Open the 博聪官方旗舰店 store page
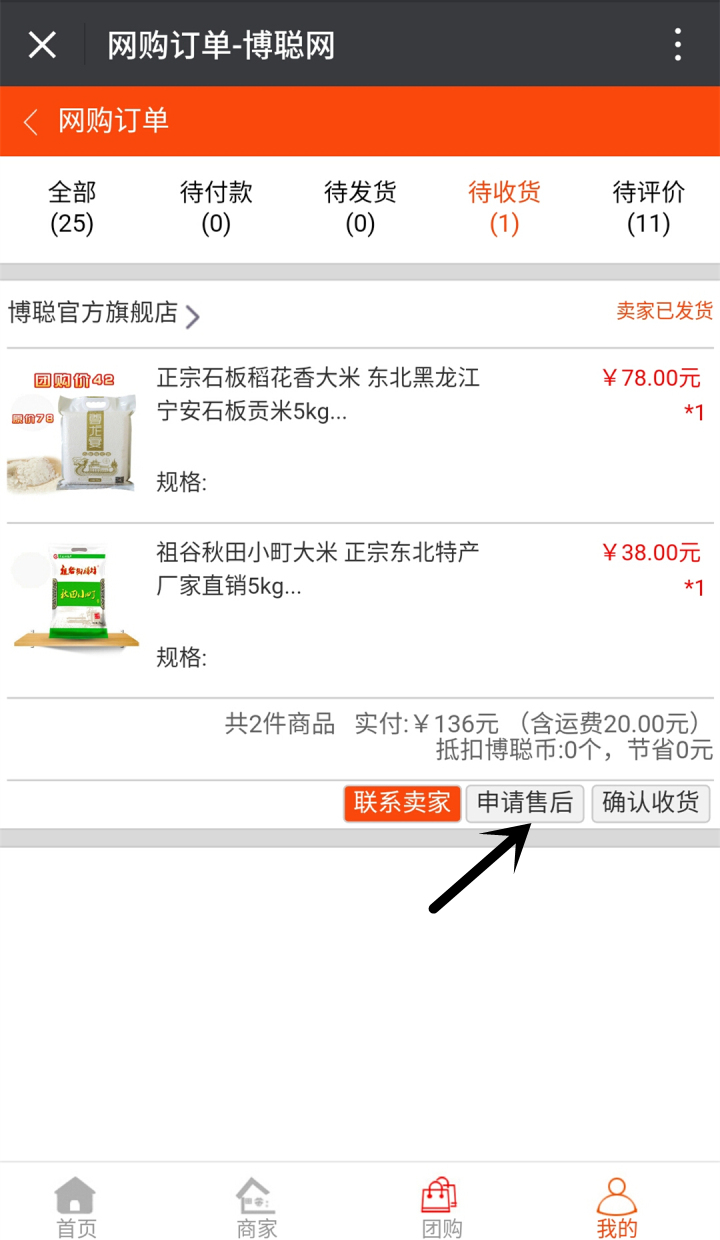Screen dimensions: 720x1240 [104, 314]
